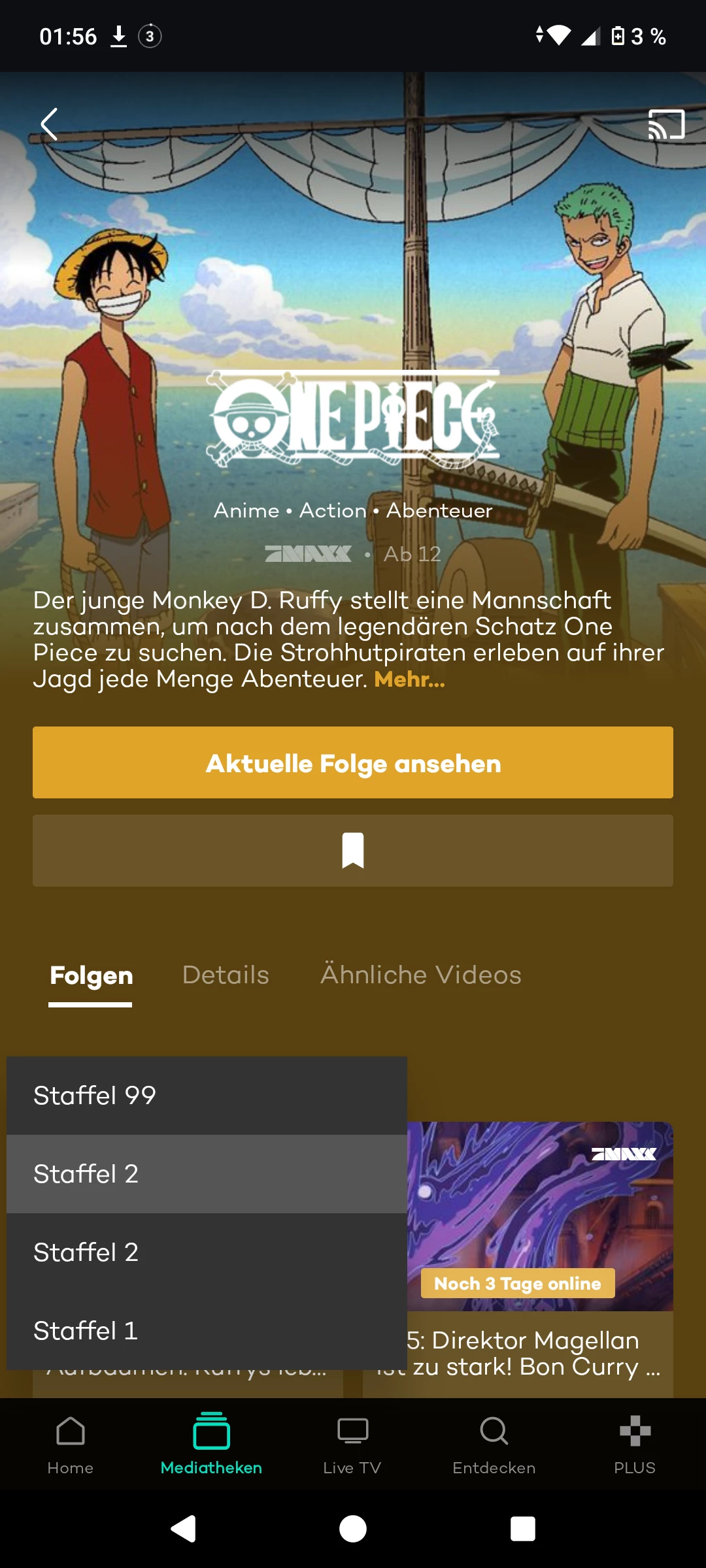This screenshot has height=1568, width=706.
Task: Tap the system home button
Action: click(353, 1529)
